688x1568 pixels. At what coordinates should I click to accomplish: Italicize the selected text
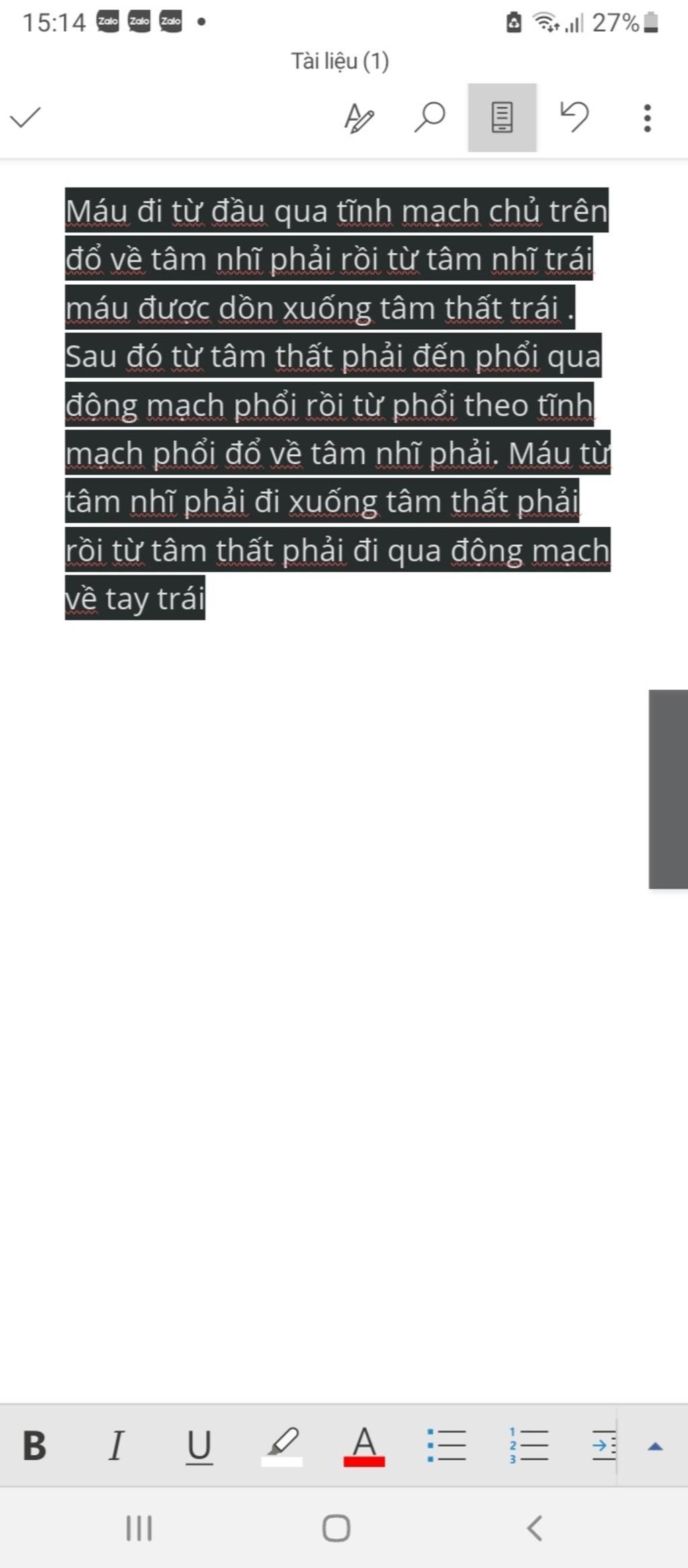116,1446
